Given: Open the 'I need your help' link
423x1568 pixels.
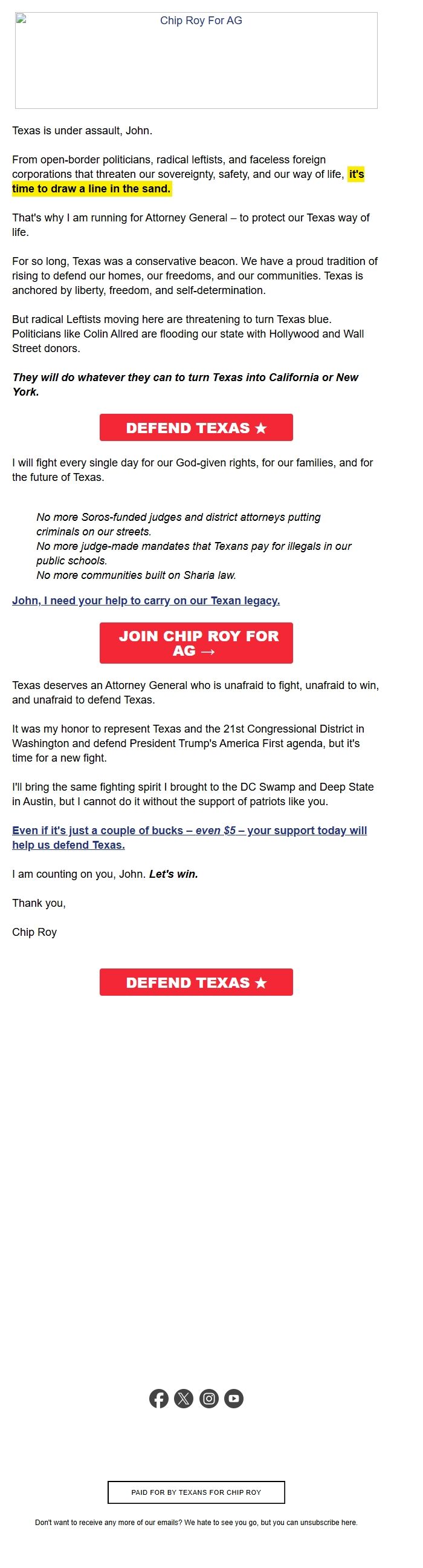Looking at the screenshot, I should click(x=146, y=600).
